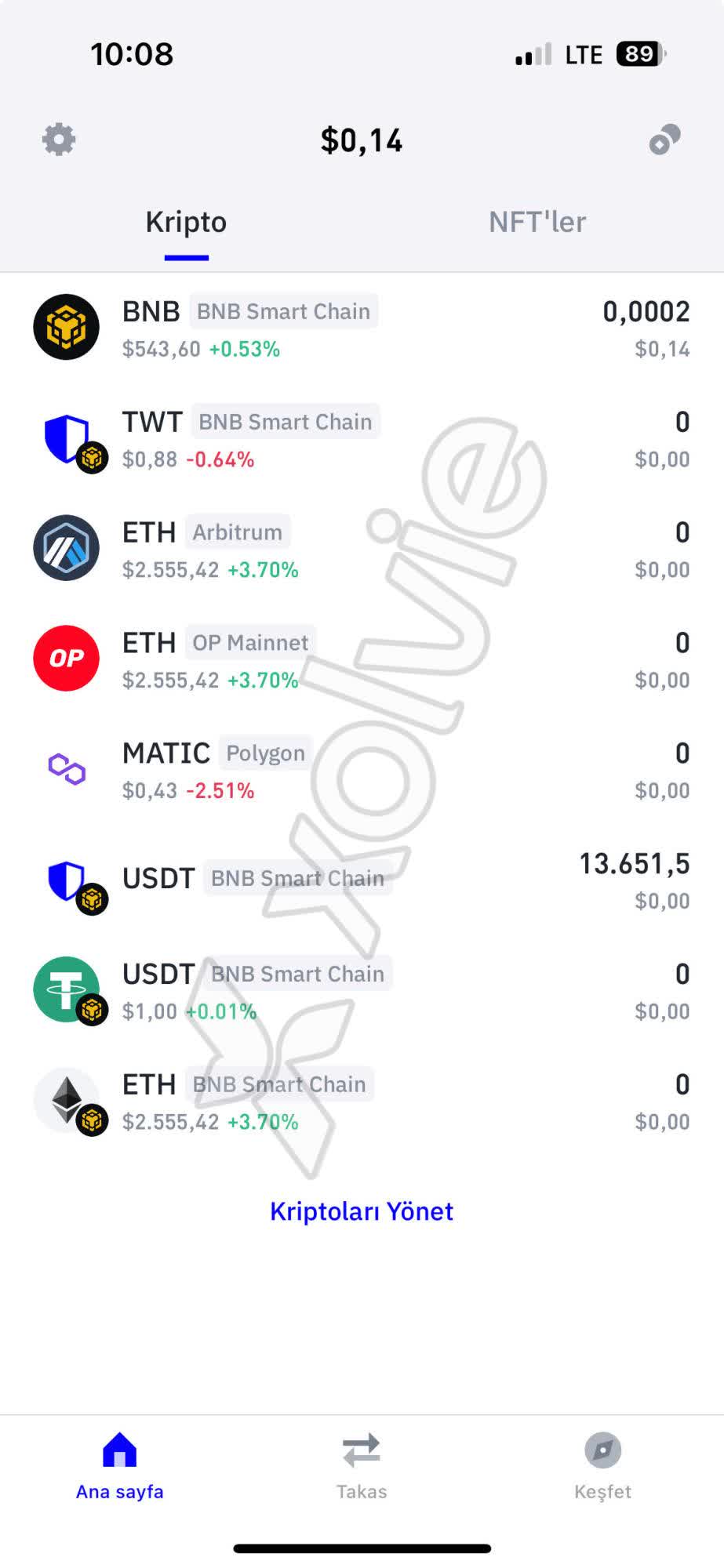Go to Ana sayfa in bottom navigation
The width and height of the screenshot is (724, 1568).
pos(118,1458)
